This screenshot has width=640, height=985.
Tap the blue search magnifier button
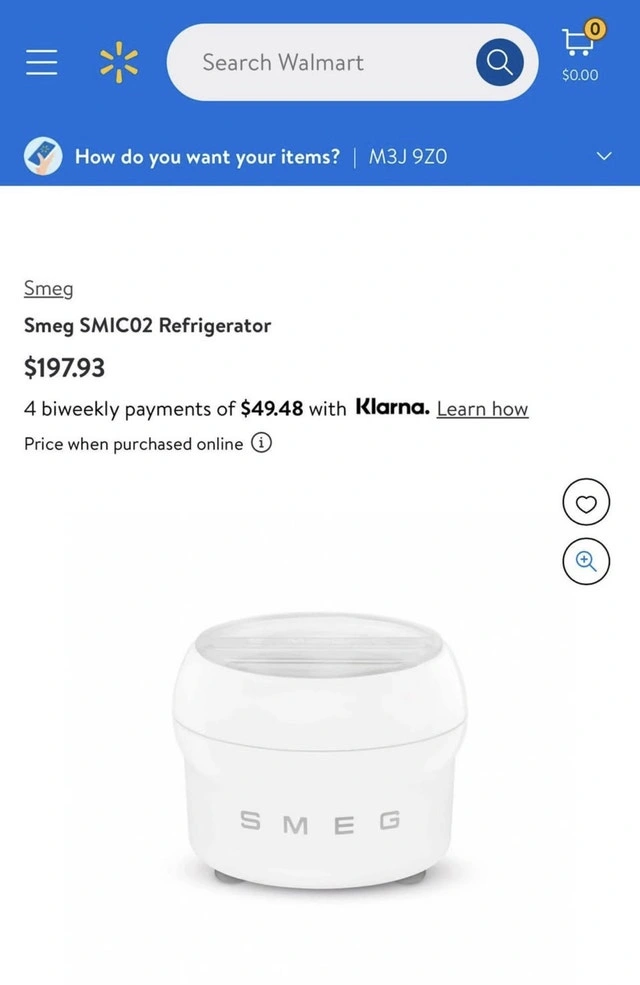pos(498,63)
